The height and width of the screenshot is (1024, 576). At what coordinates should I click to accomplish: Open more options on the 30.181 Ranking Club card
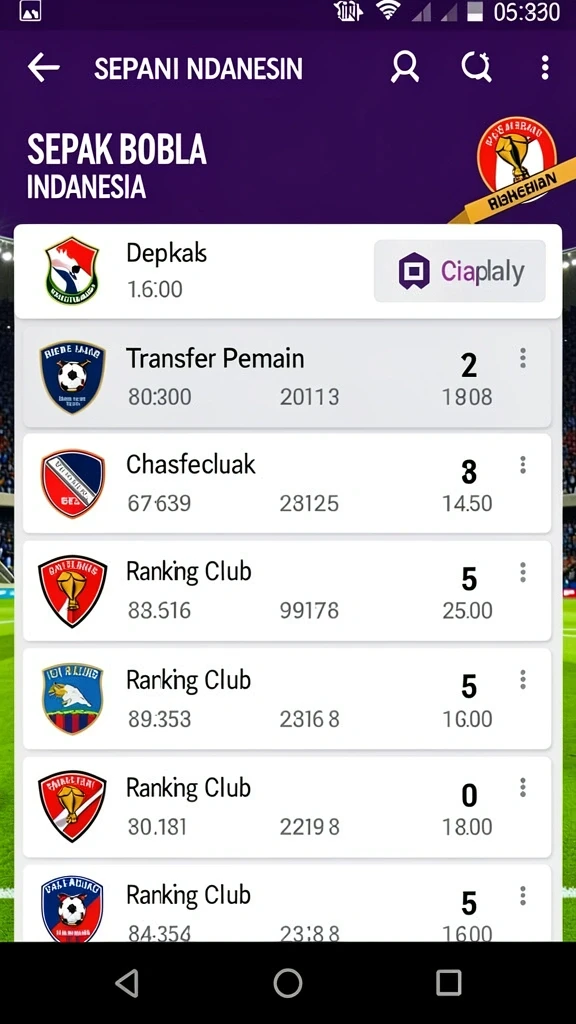(522, 788)
